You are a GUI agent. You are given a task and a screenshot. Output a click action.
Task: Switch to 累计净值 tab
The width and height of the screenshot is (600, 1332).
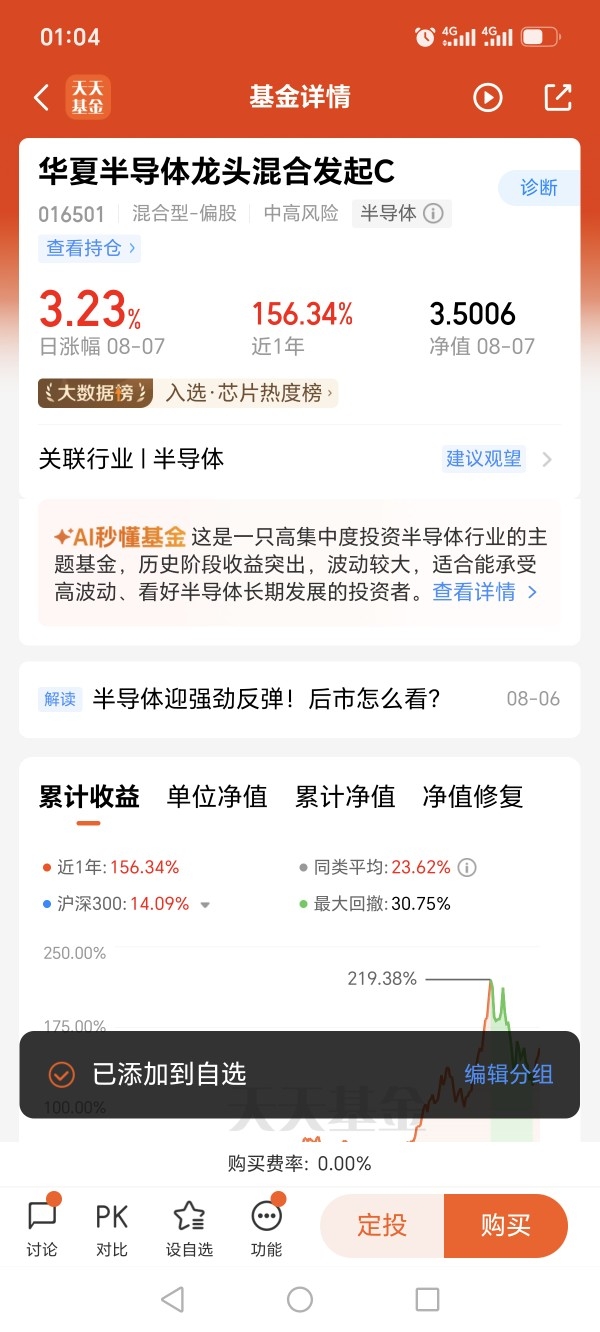(345, 797)
